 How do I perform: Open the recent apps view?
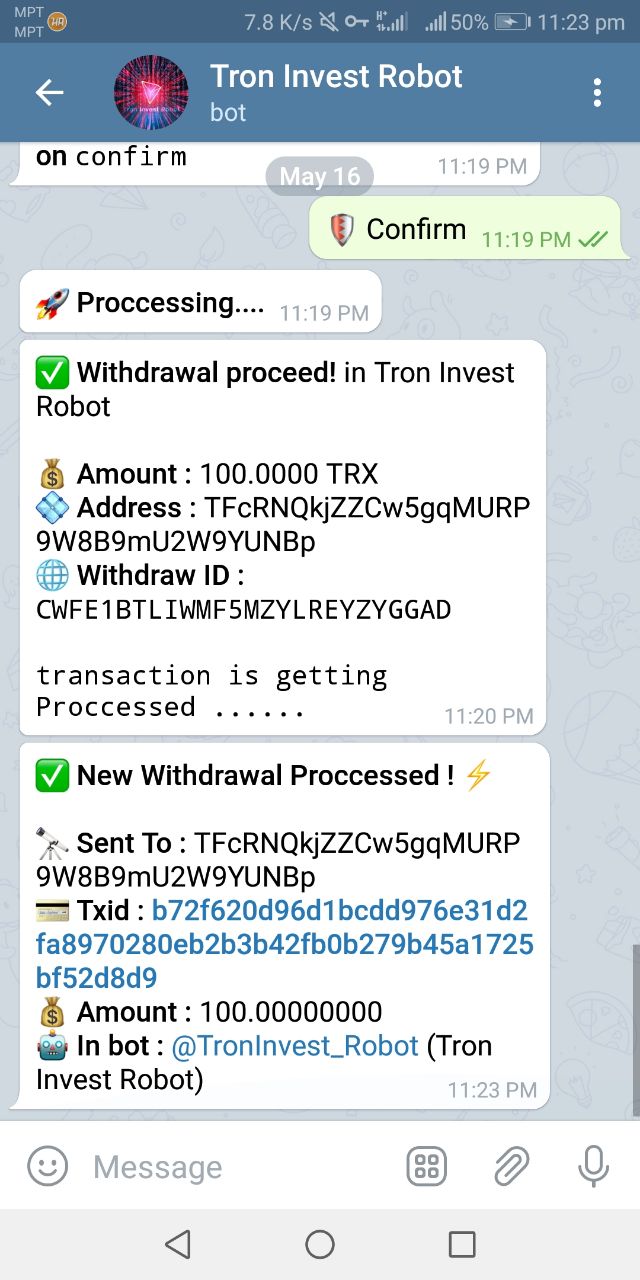pos(462,1244)
